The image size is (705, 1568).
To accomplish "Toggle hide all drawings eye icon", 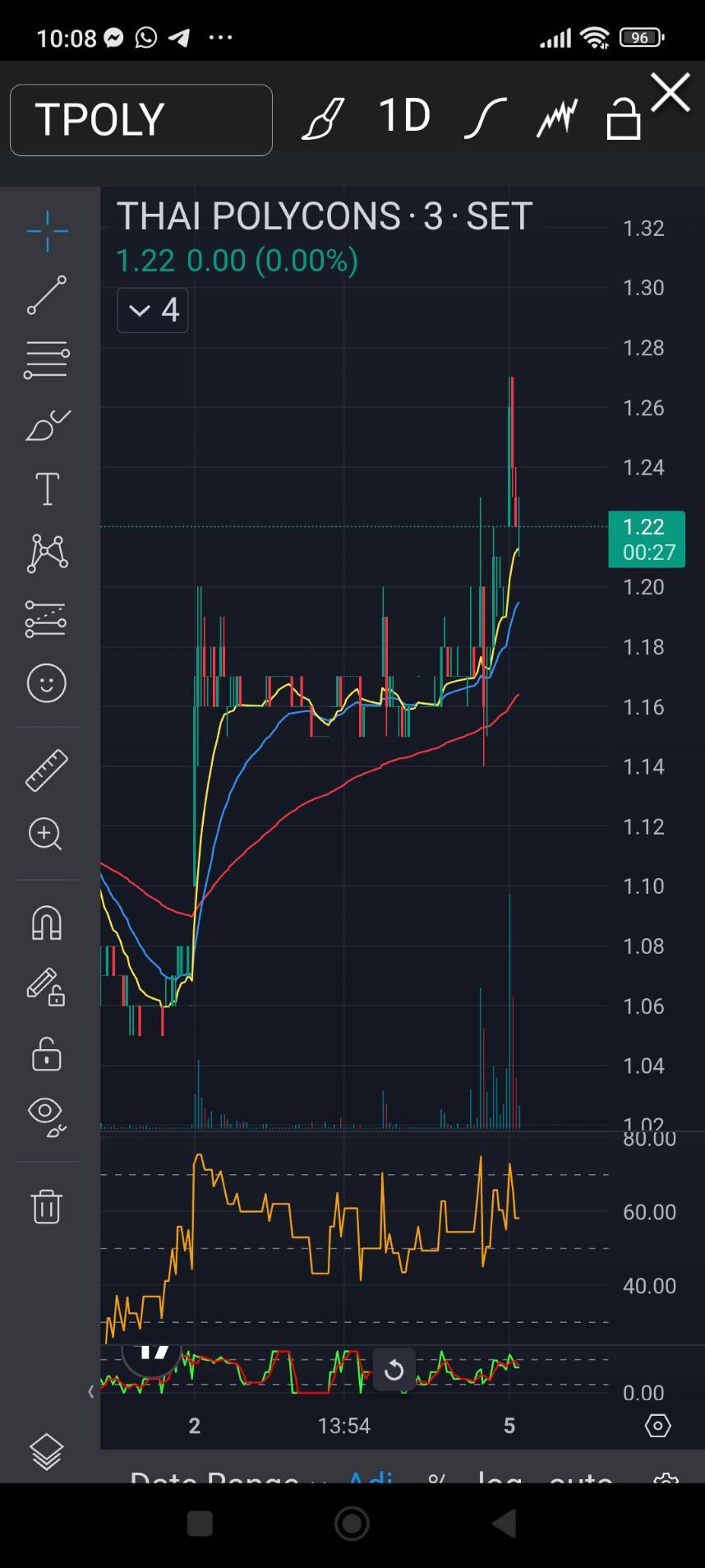I will (x=47, y=1117).
